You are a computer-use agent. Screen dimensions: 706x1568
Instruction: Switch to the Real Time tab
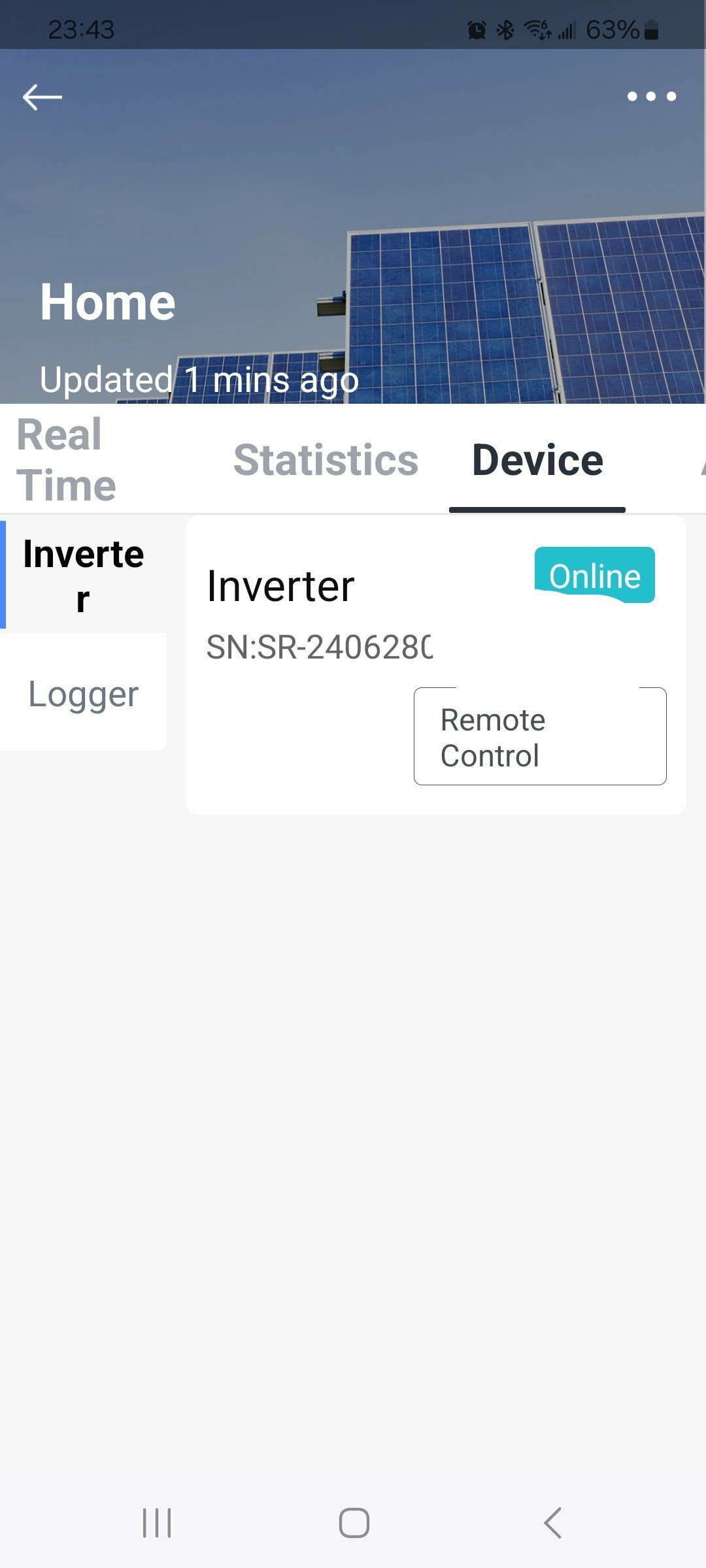coord(66,460)
